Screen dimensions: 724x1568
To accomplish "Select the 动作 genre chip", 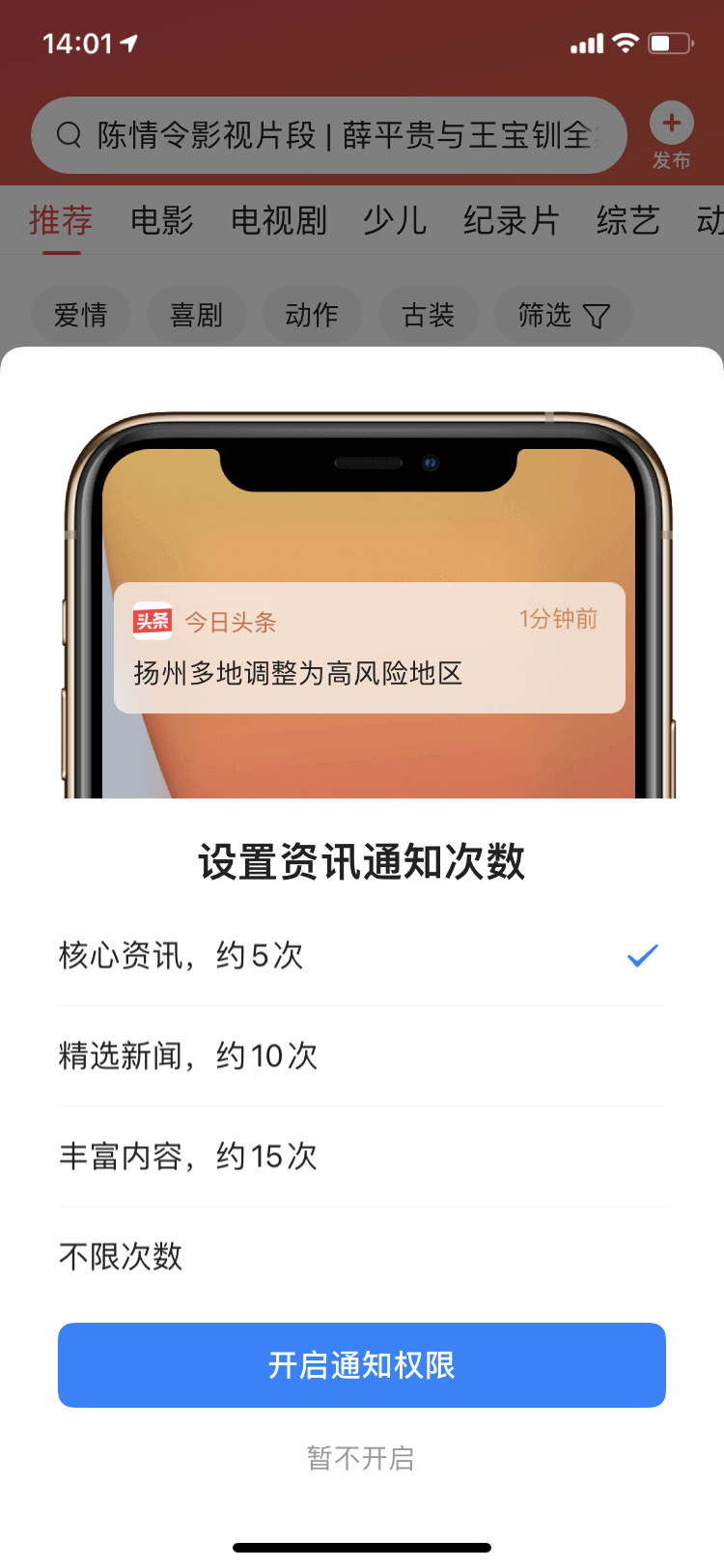I will coord(313,315).
